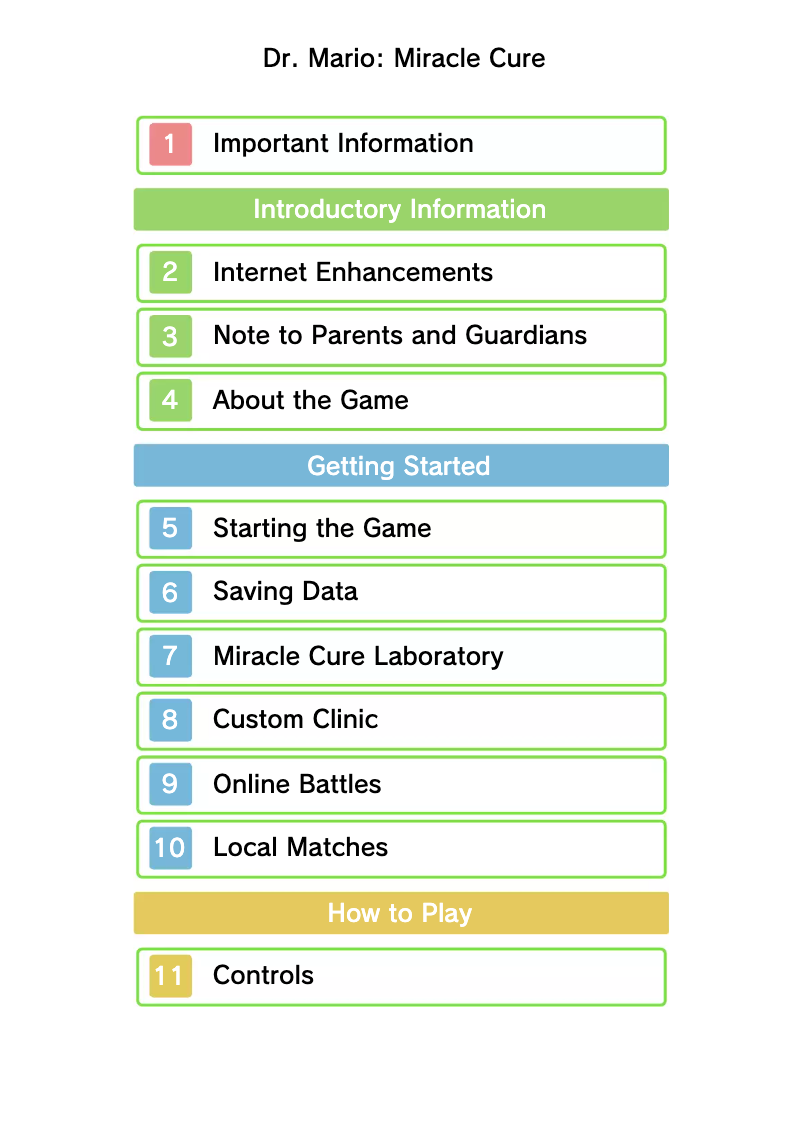The width and height of the screenshot is (802, 1134).
Task: Open the Online Battles section
Action: click(400, 784)
